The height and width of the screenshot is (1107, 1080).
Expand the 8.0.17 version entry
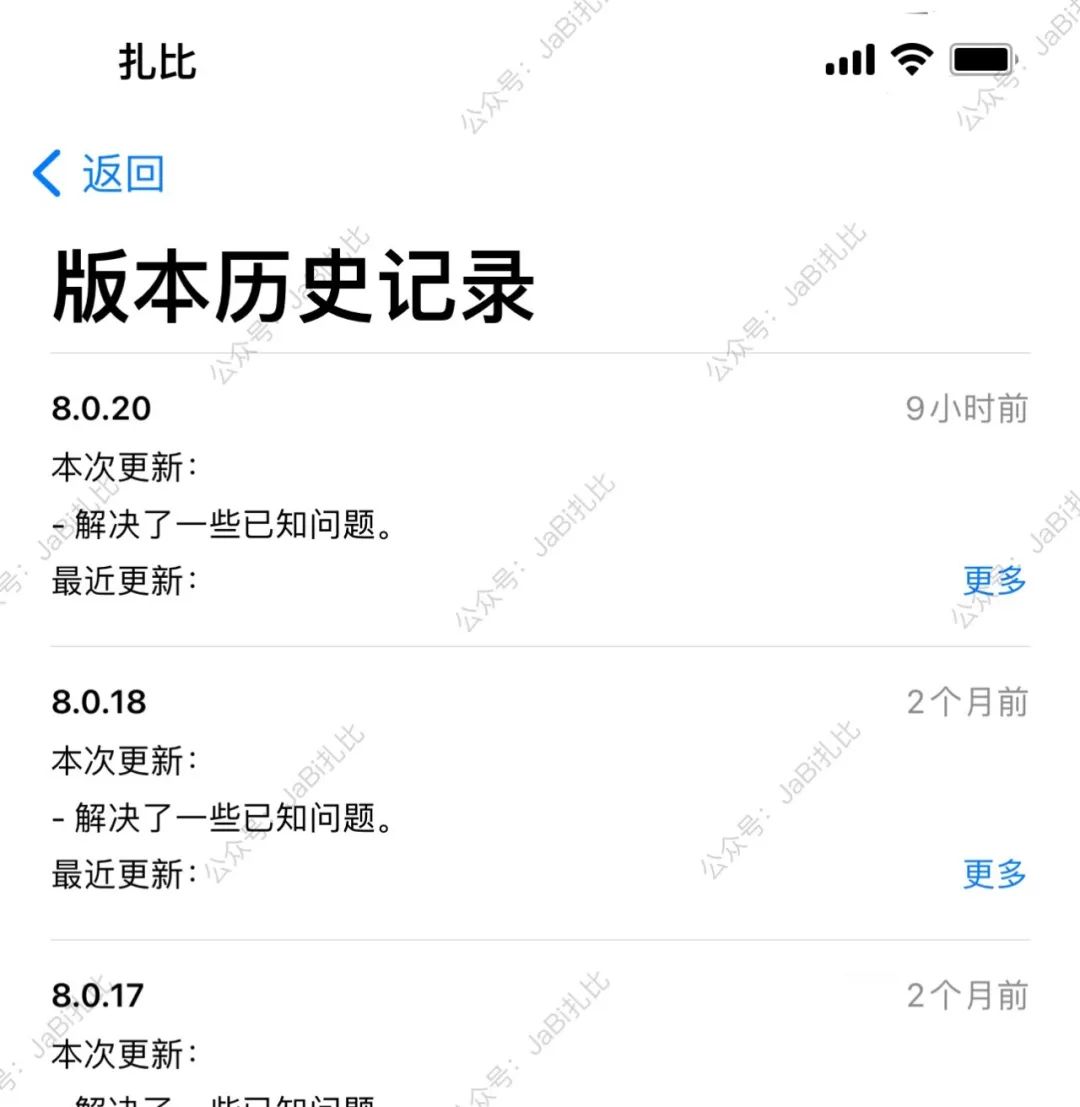(x=100, y=995)
